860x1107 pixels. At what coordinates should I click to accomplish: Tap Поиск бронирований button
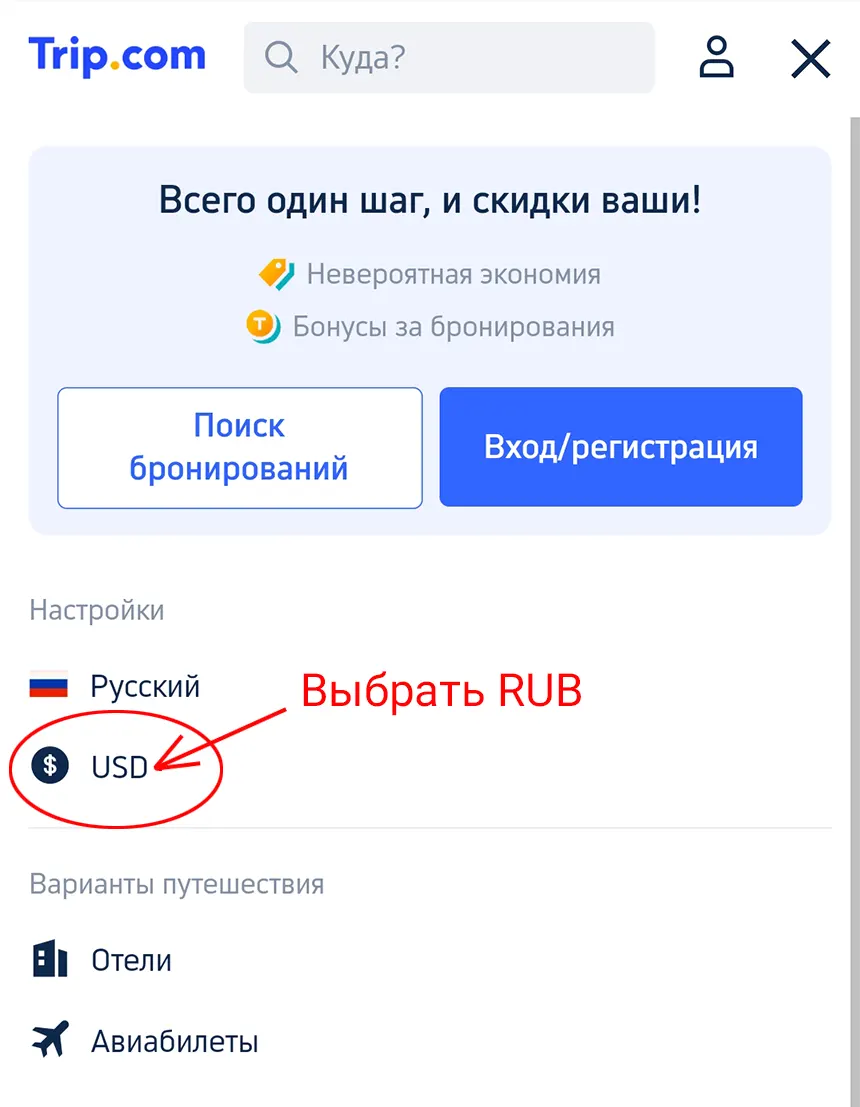[x=240, y=447]
